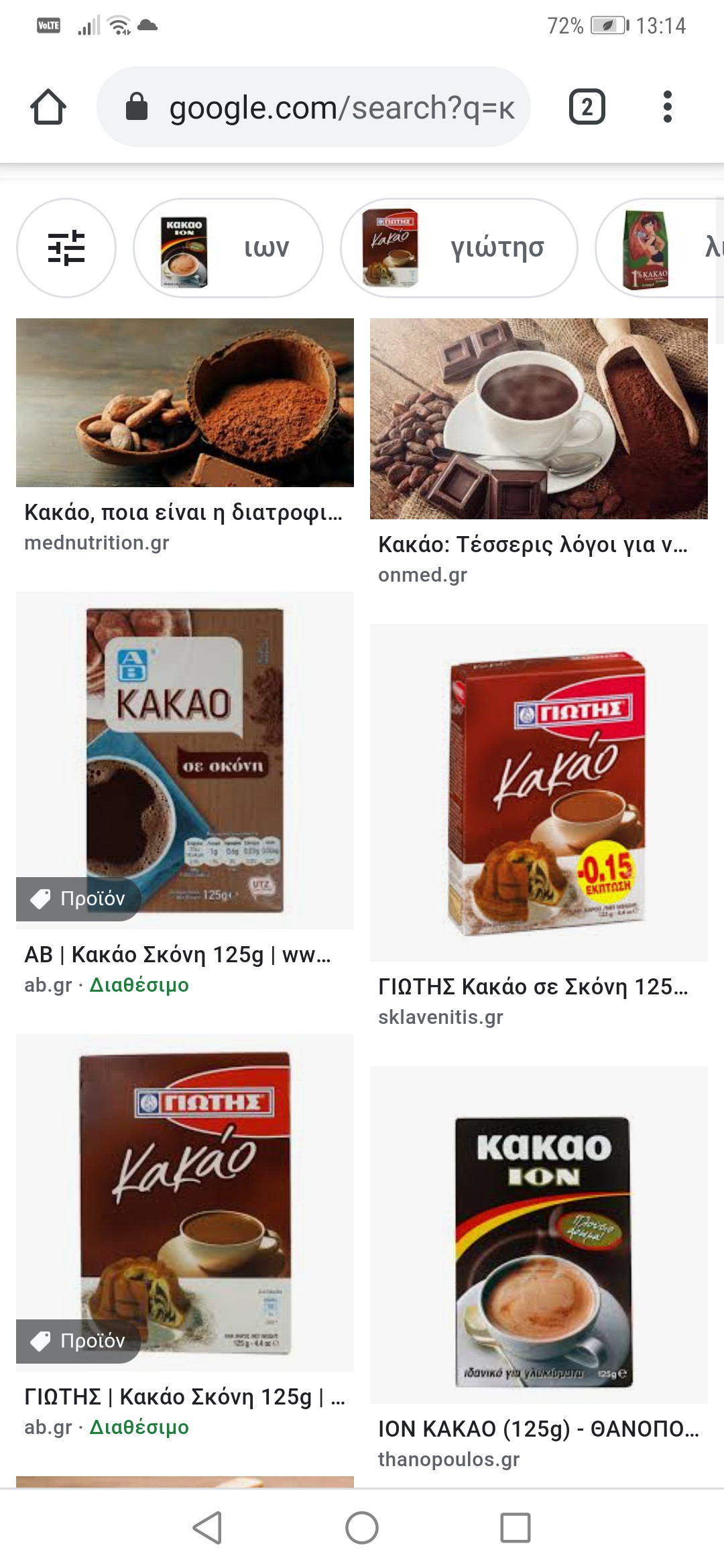Open the mednutrition.gr cocoa image result

coord(184,403)
